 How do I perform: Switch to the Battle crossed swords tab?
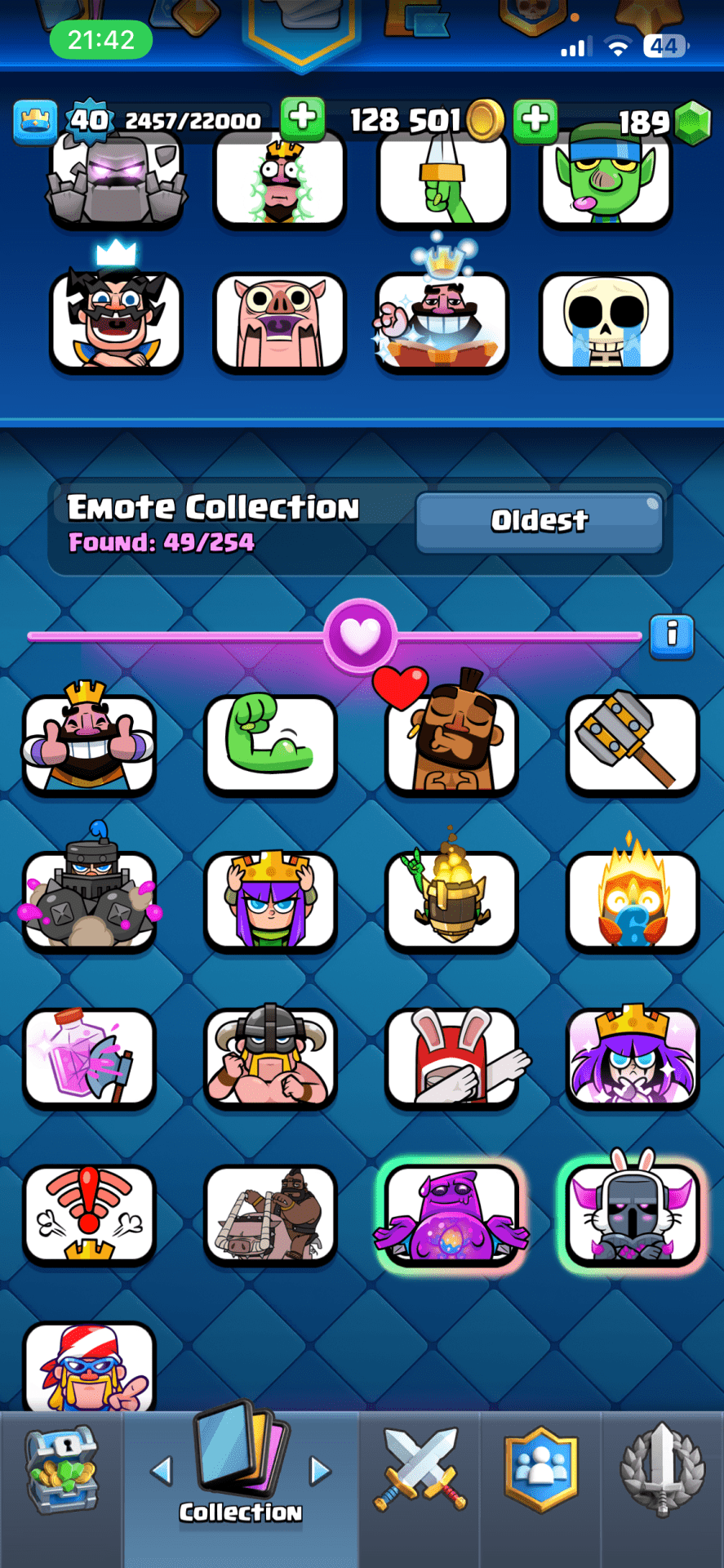point(420,1470)
